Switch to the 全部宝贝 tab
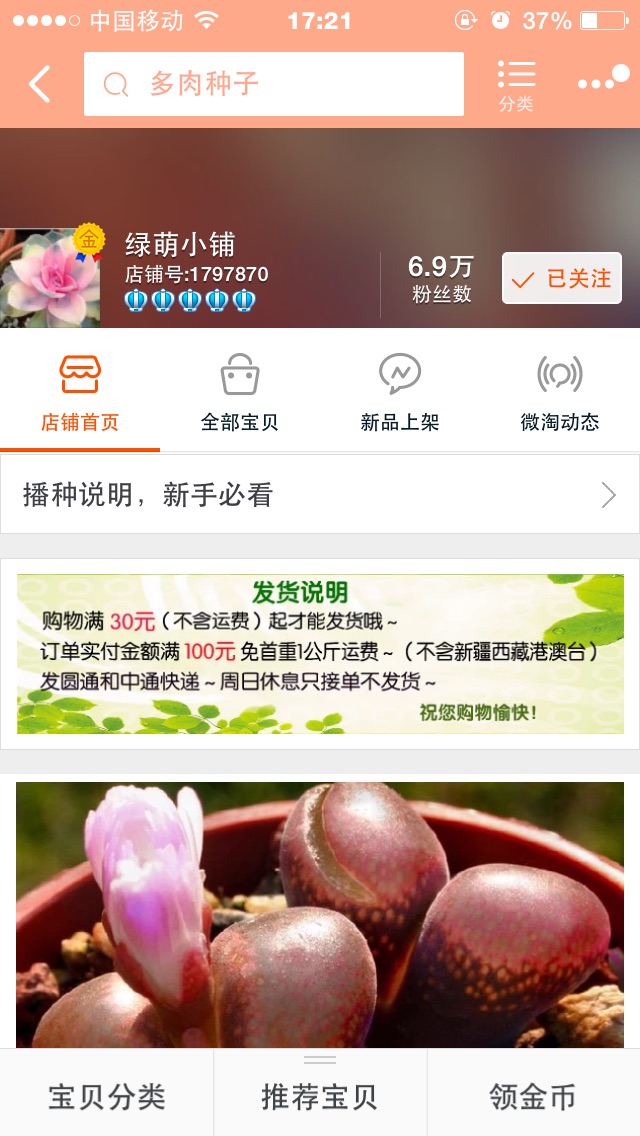 (x=240, y=392)
